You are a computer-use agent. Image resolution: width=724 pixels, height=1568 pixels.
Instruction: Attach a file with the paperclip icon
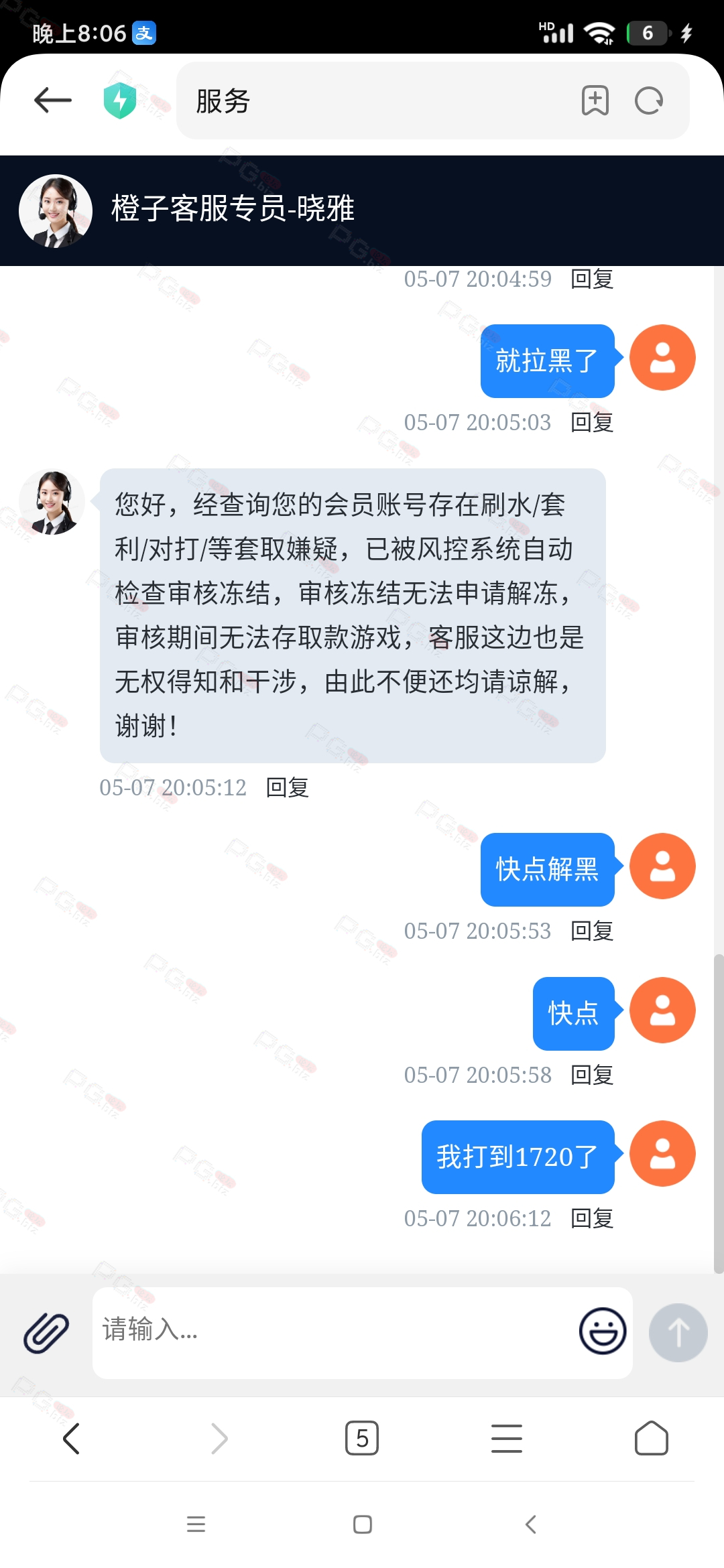[x=46, y=1332]
